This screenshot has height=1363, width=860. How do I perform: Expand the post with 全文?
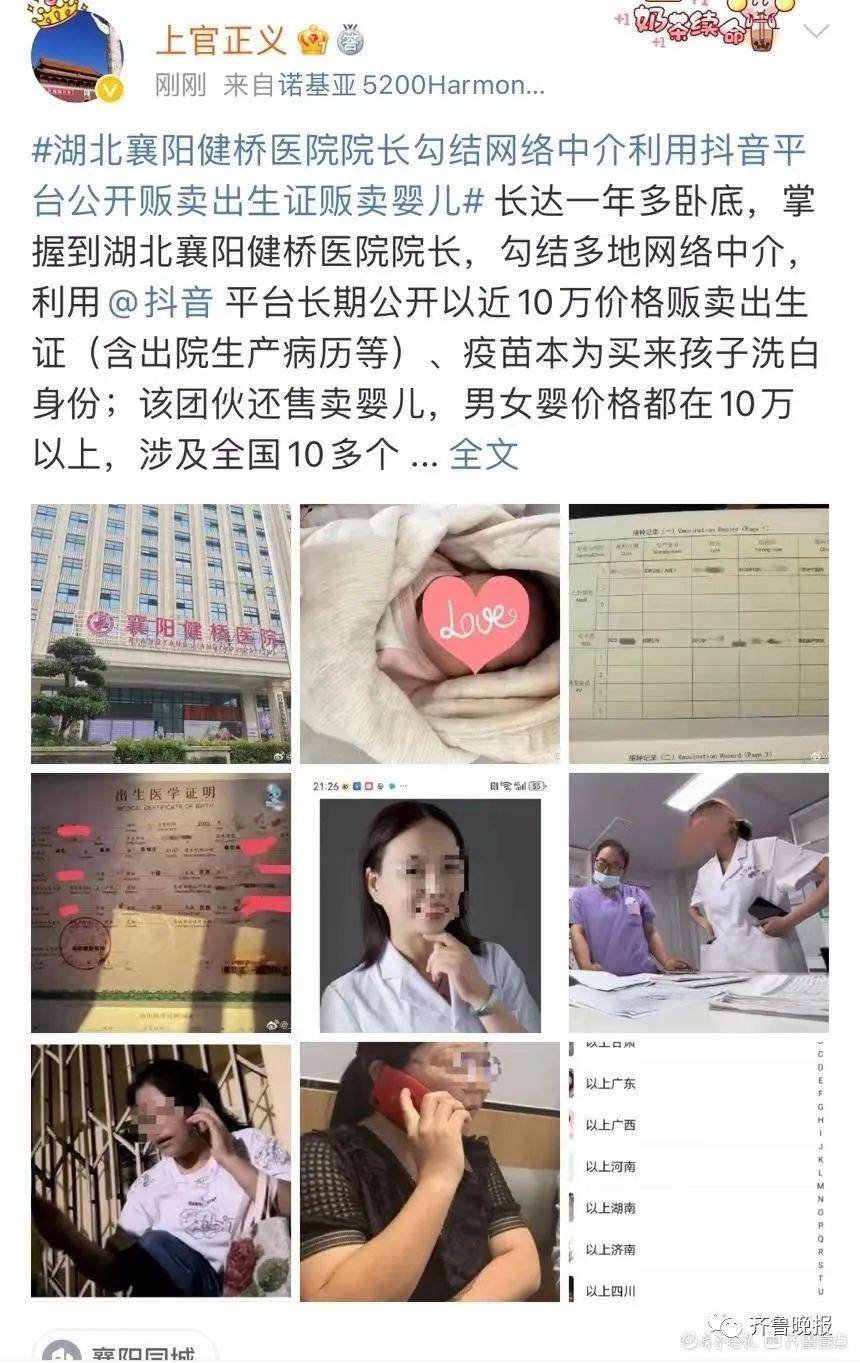(x=484, y=454)
